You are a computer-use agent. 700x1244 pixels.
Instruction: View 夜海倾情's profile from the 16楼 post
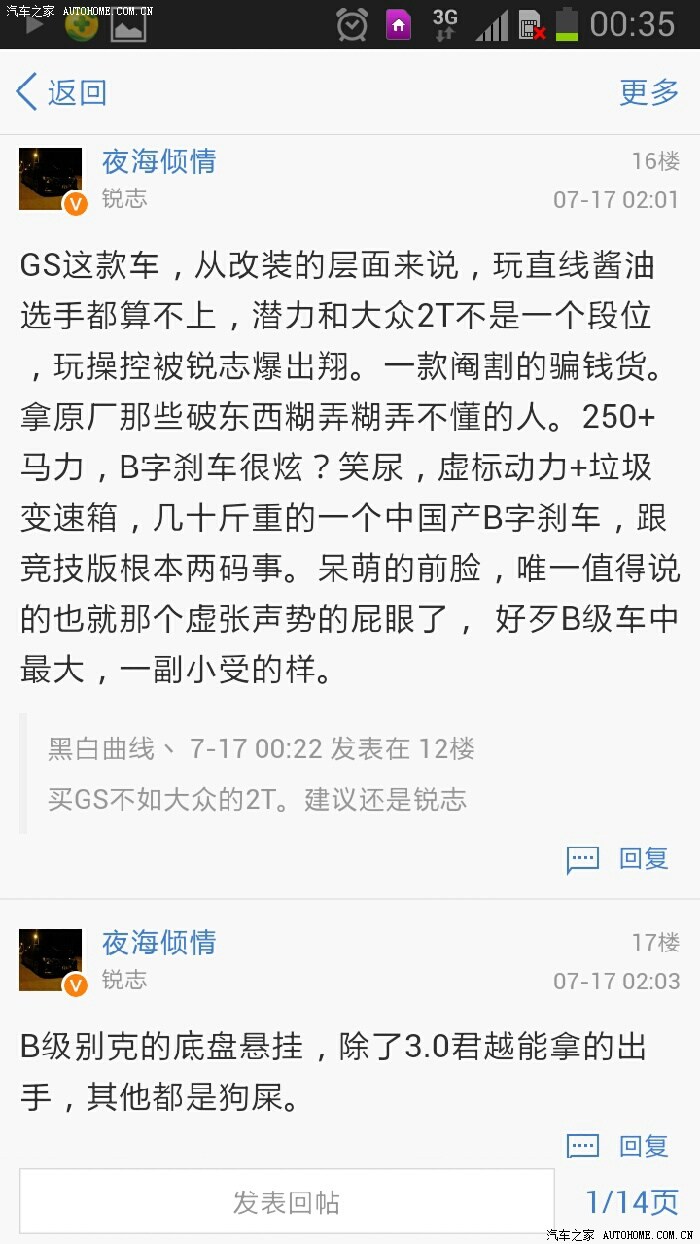pyautogui.click(x=159, y=161)
